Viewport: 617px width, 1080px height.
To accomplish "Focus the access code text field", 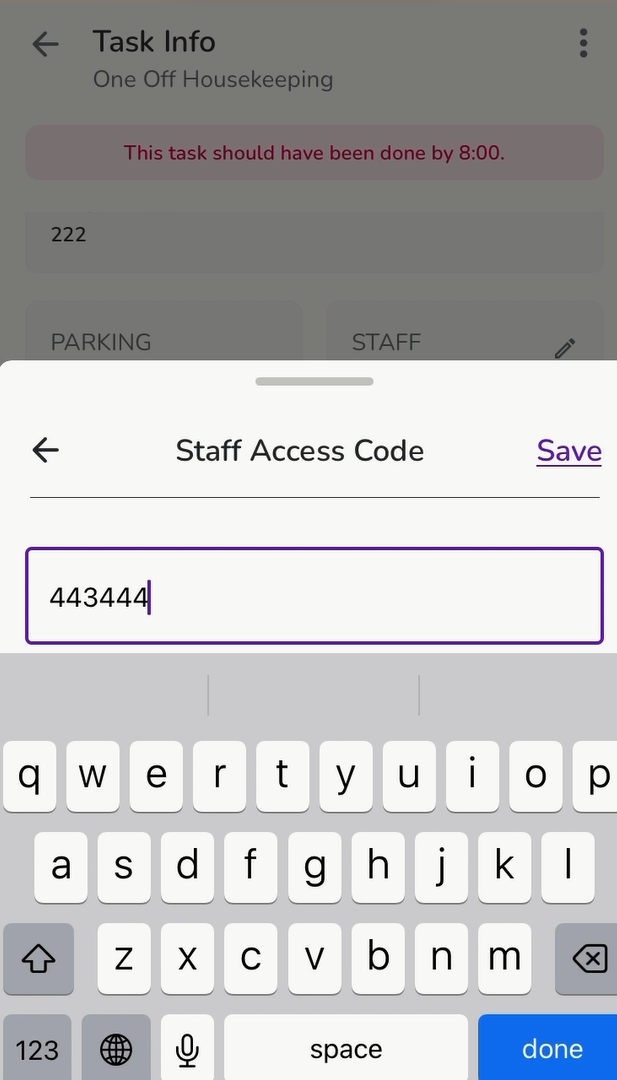I will click(314, 596).
